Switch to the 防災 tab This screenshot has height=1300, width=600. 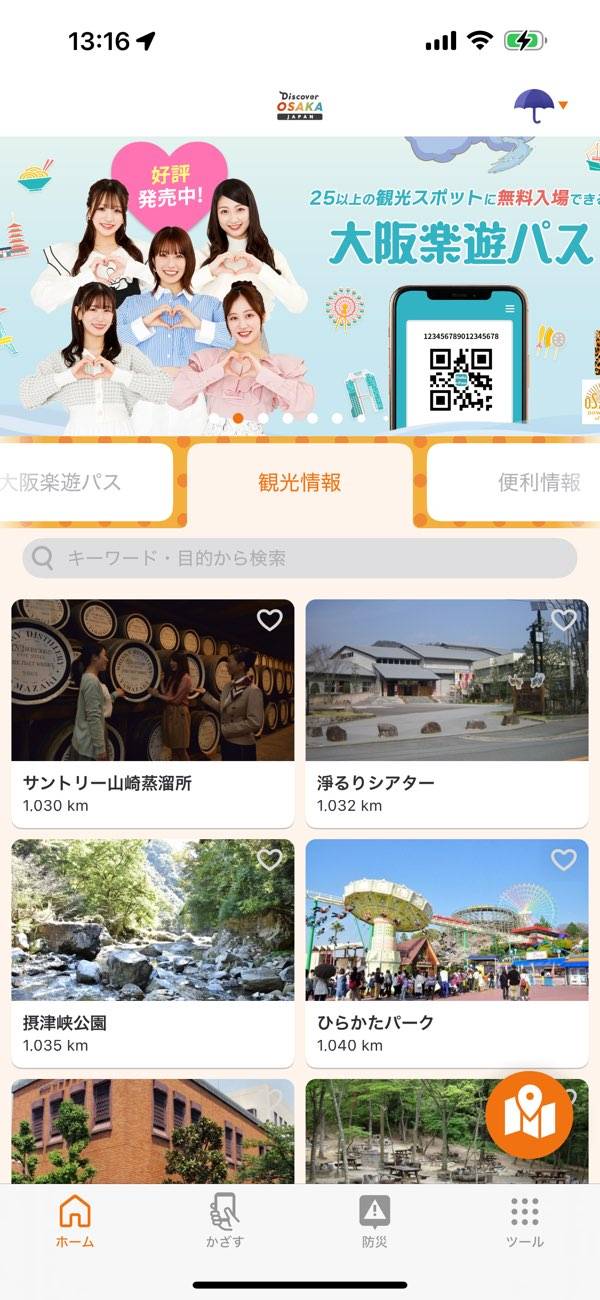(x=375, y=1221)
